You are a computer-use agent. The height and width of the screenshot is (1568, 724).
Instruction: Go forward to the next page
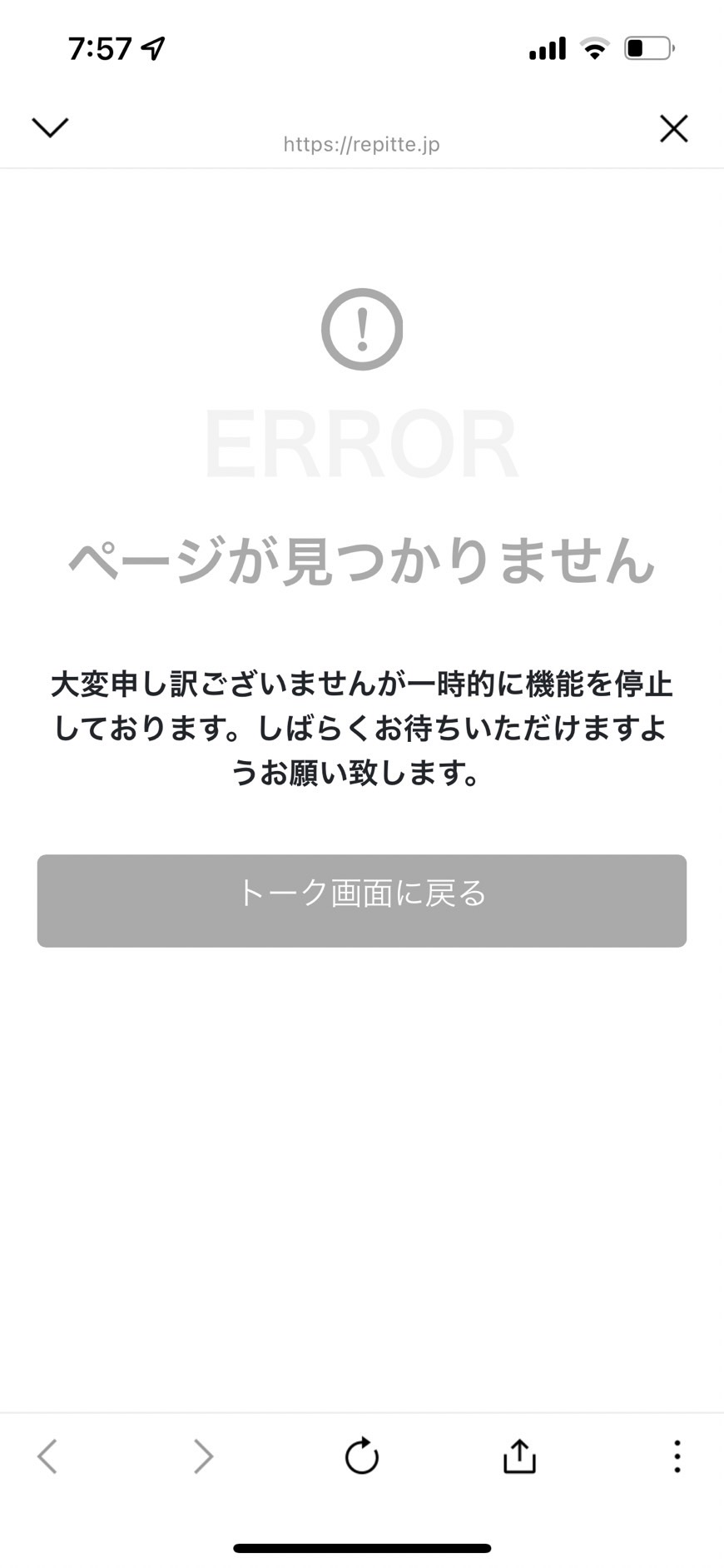[x=204, y=1456]
